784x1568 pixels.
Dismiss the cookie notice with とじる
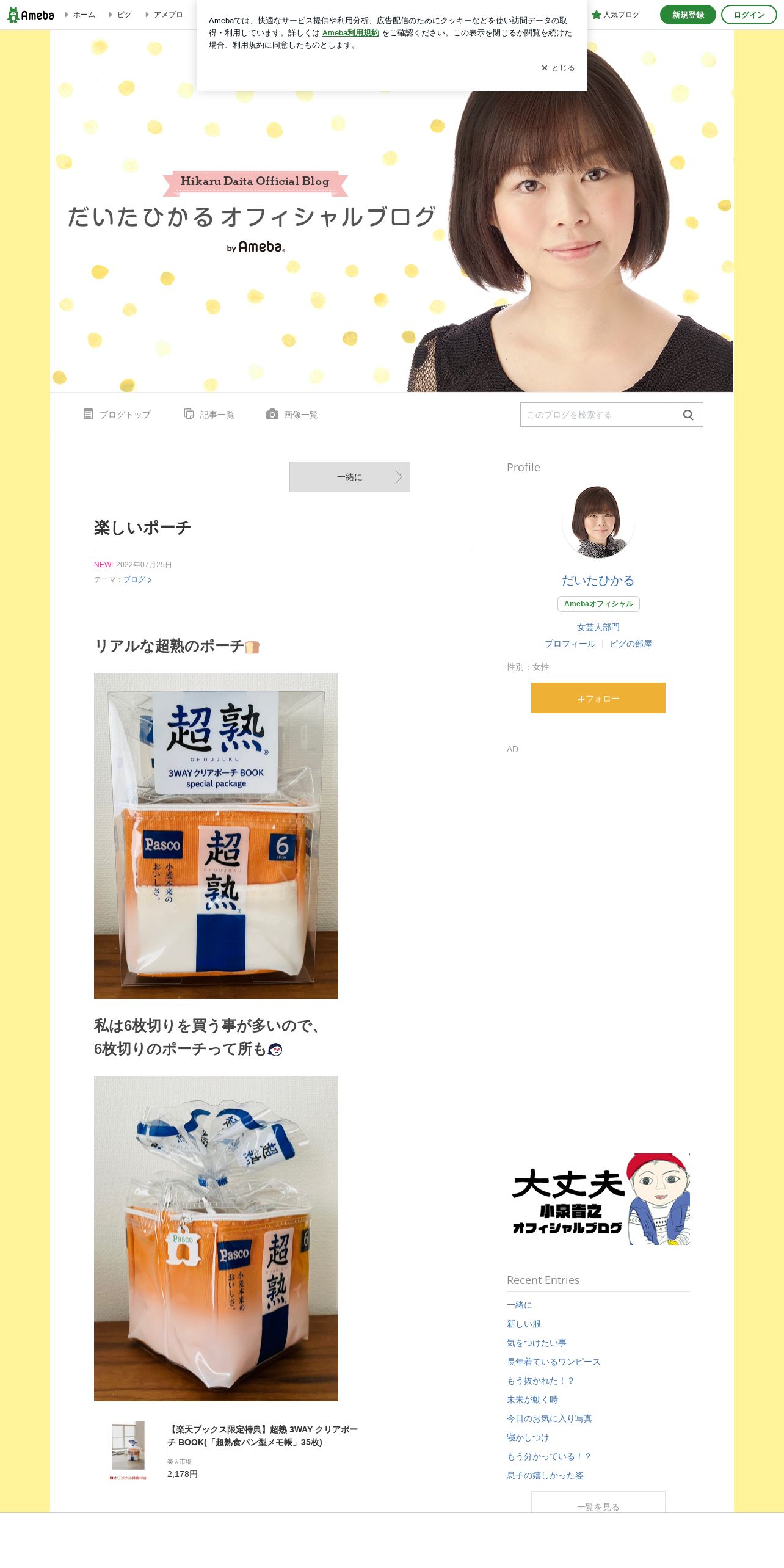pyautogui.click(x=557, y=68)
